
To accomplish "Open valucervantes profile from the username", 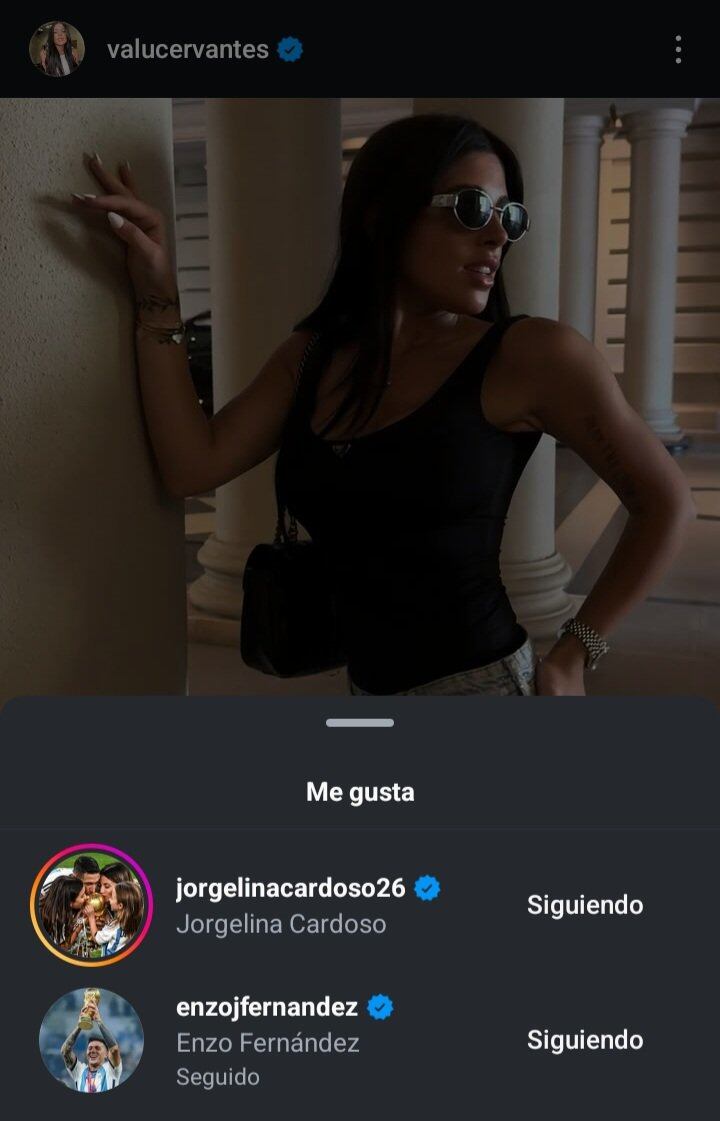I will 188,49.
